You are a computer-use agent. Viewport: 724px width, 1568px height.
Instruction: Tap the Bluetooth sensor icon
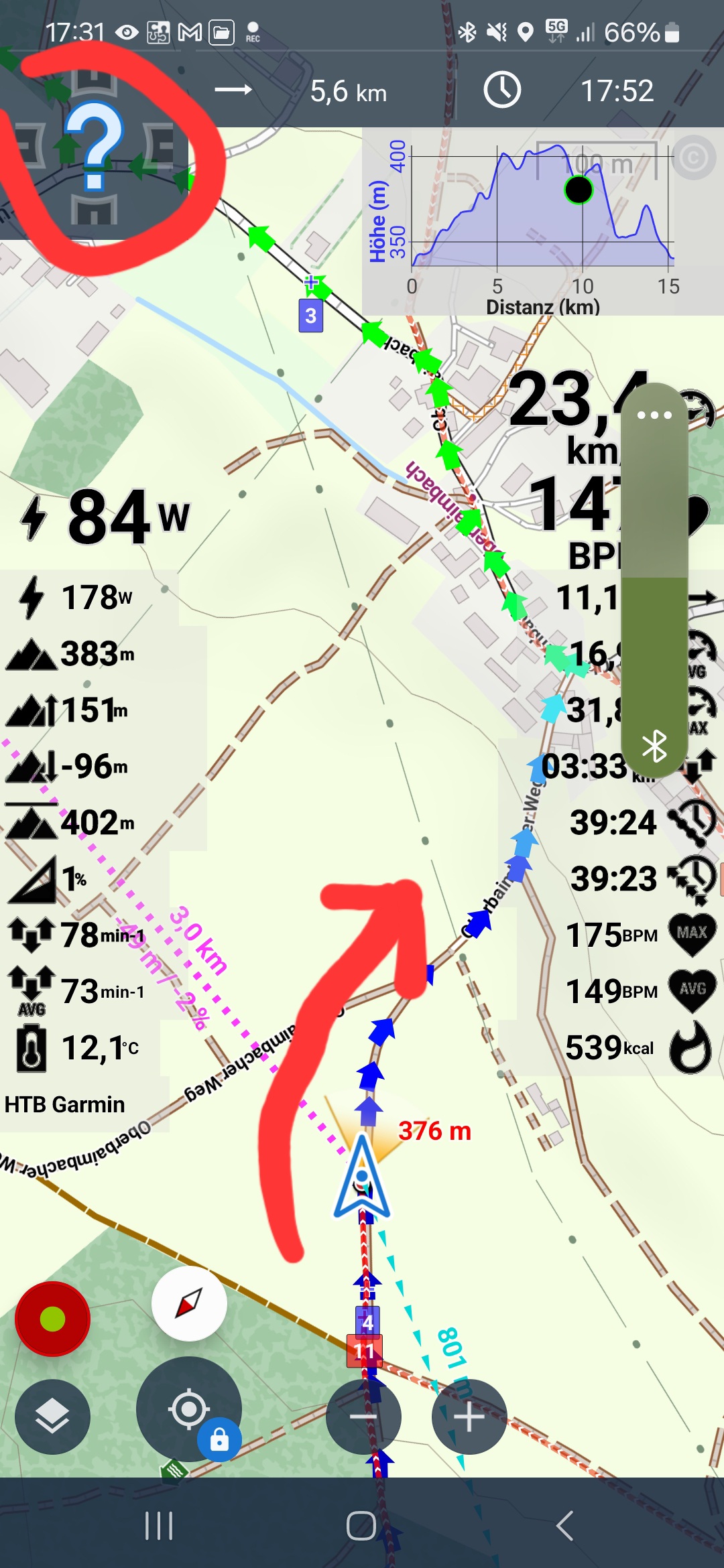(654, 746)
